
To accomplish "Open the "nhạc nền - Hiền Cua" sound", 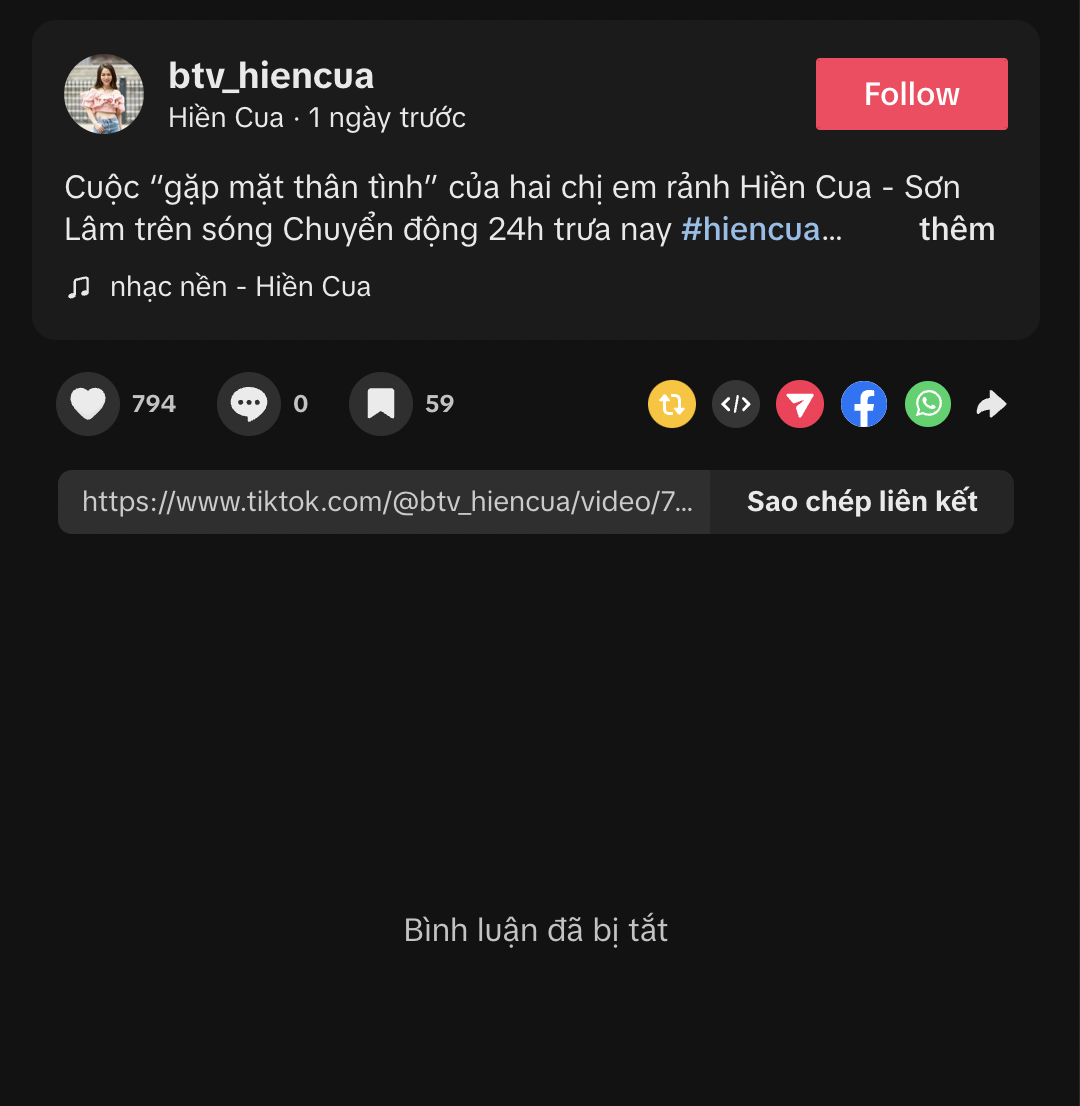I will [x=240, y=287].
